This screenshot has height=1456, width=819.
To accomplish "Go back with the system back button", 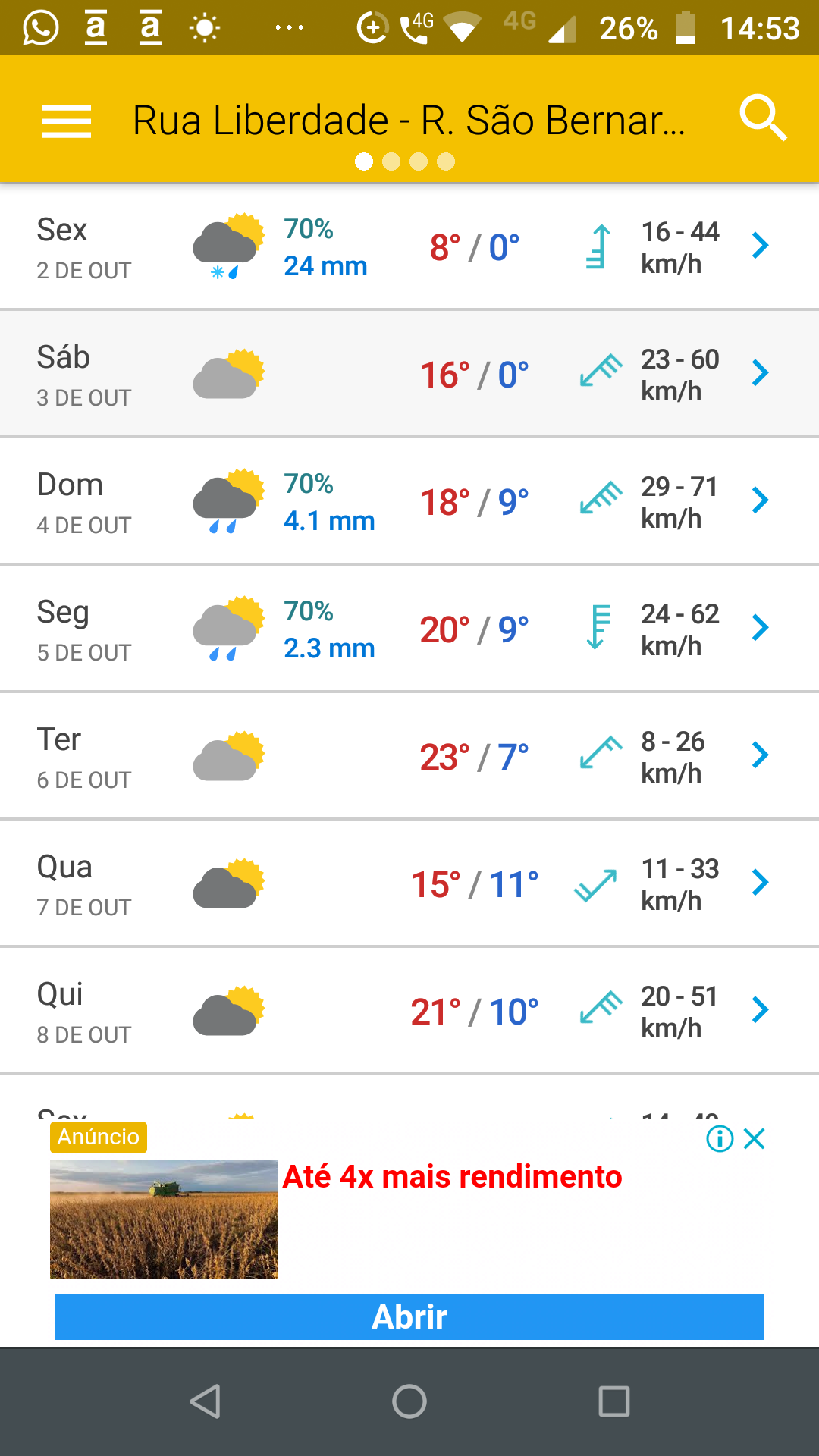I will tap(205, 1401).
